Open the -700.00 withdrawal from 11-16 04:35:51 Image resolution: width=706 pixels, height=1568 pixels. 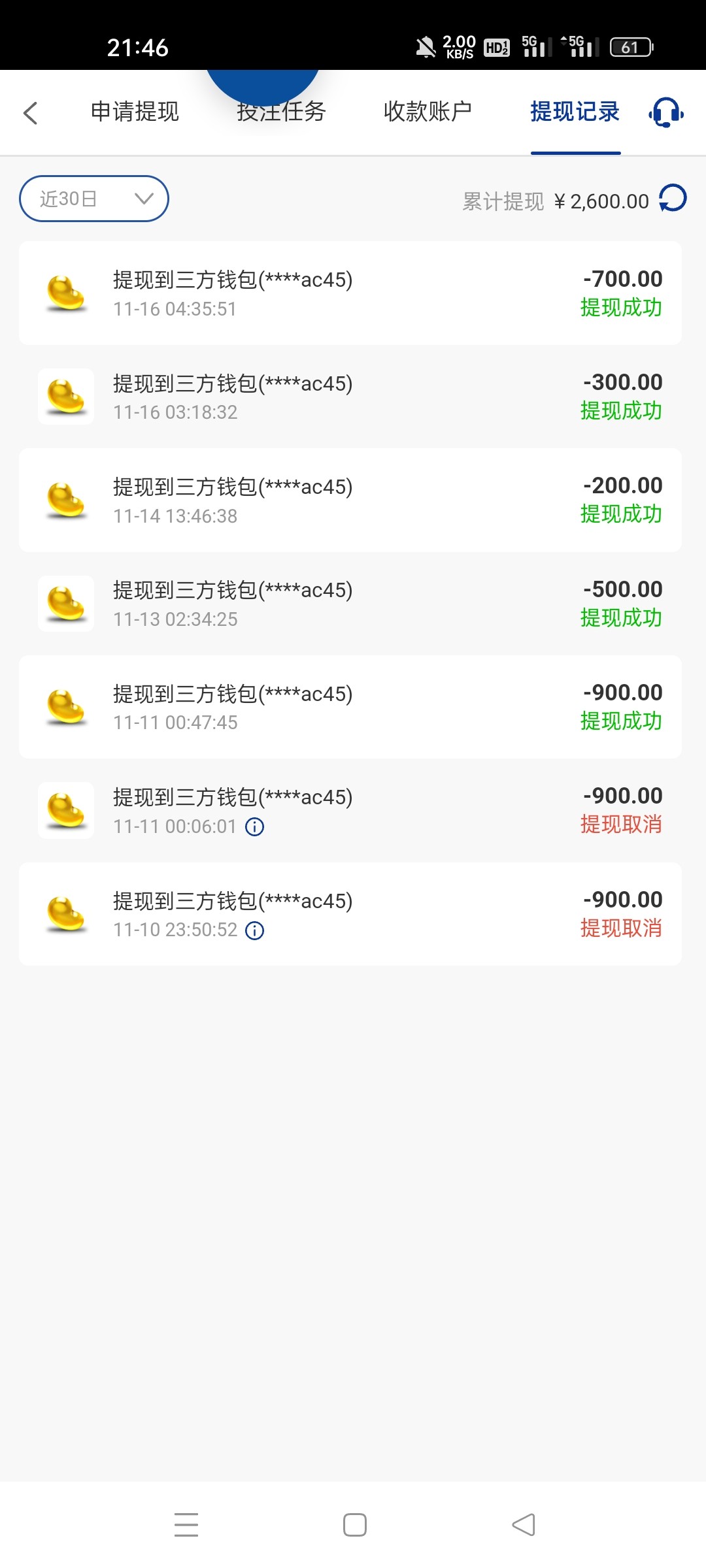click(350, 293)
